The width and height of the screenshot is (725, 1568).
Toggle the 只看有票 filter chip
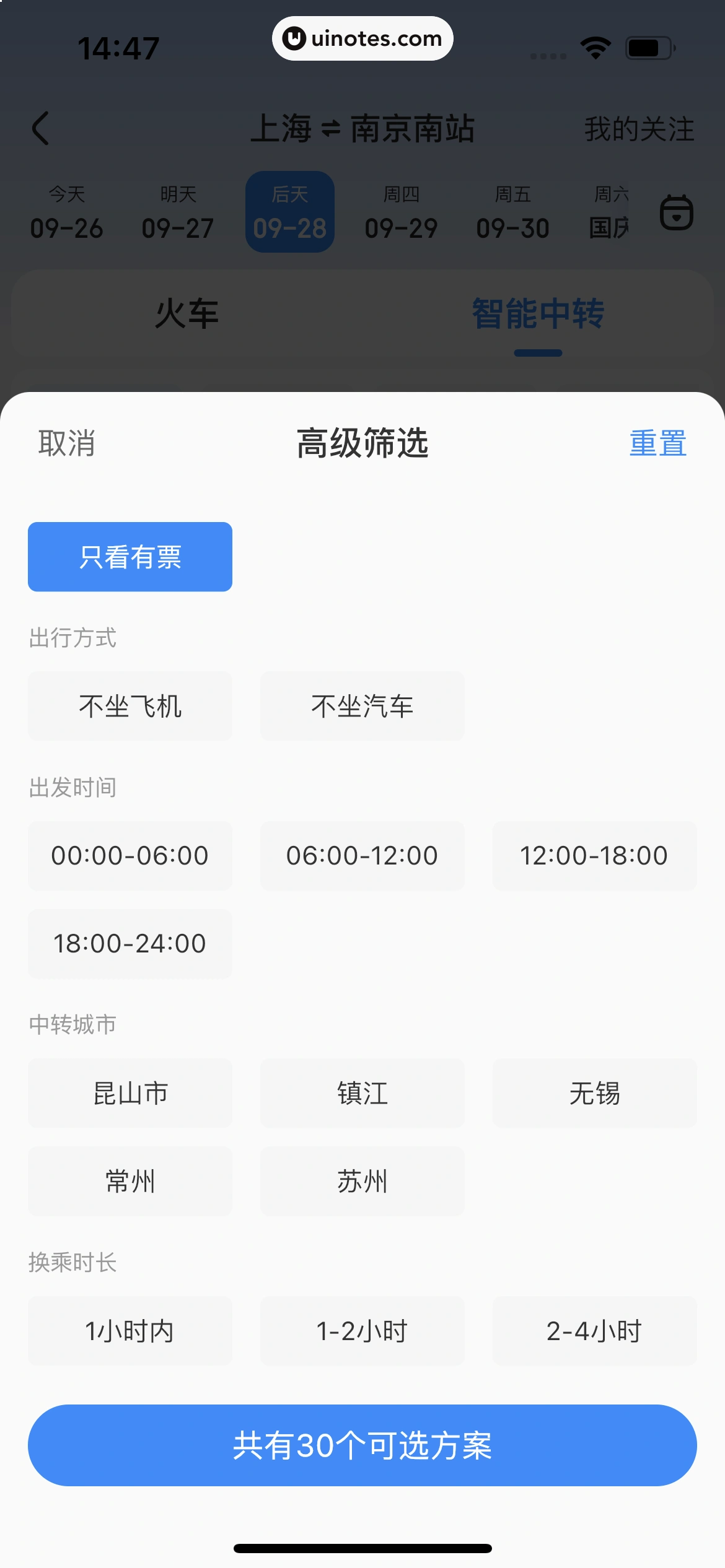point(130,557)
